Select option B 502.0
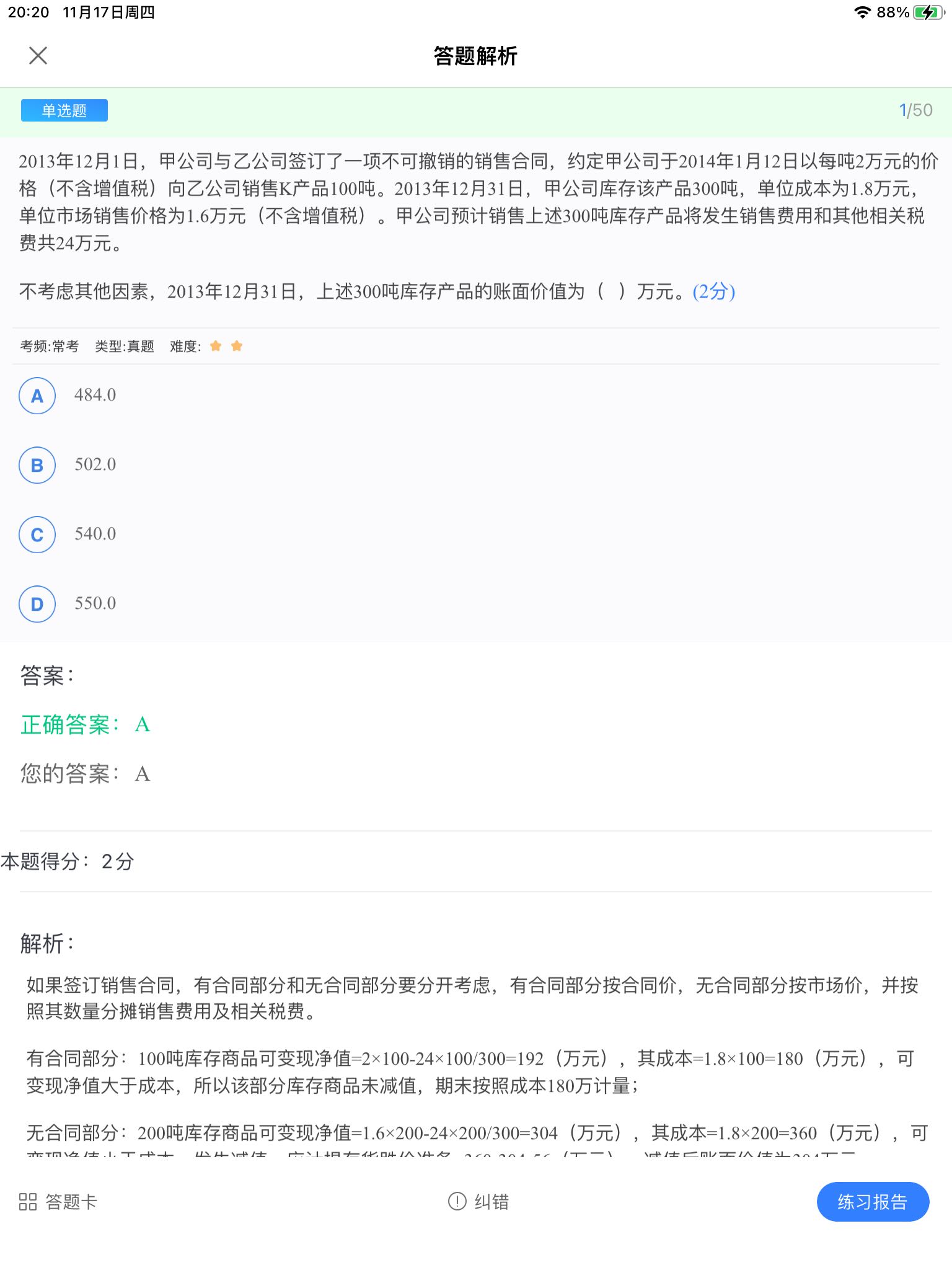 click(x=37, y=465)
